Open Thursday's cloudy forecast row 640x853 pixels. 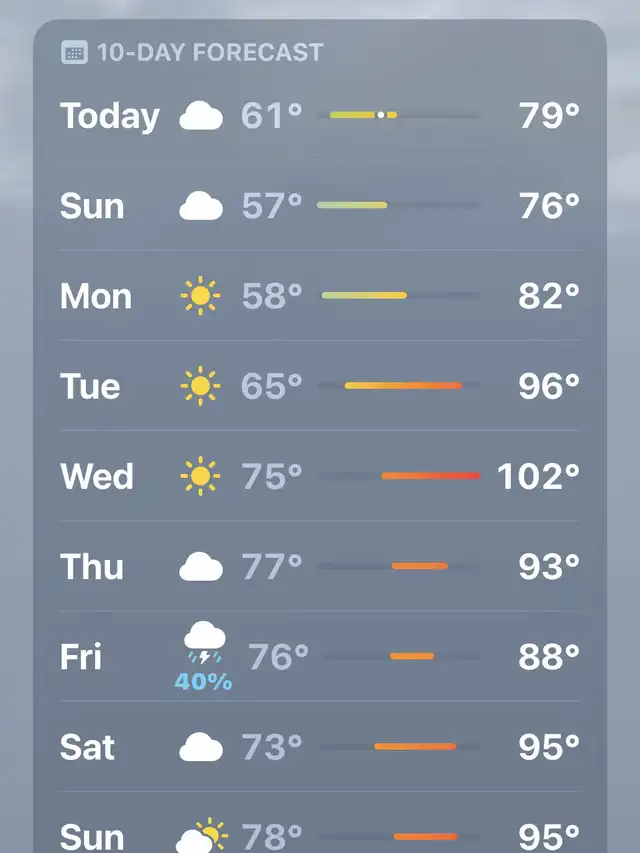[320, 566]
